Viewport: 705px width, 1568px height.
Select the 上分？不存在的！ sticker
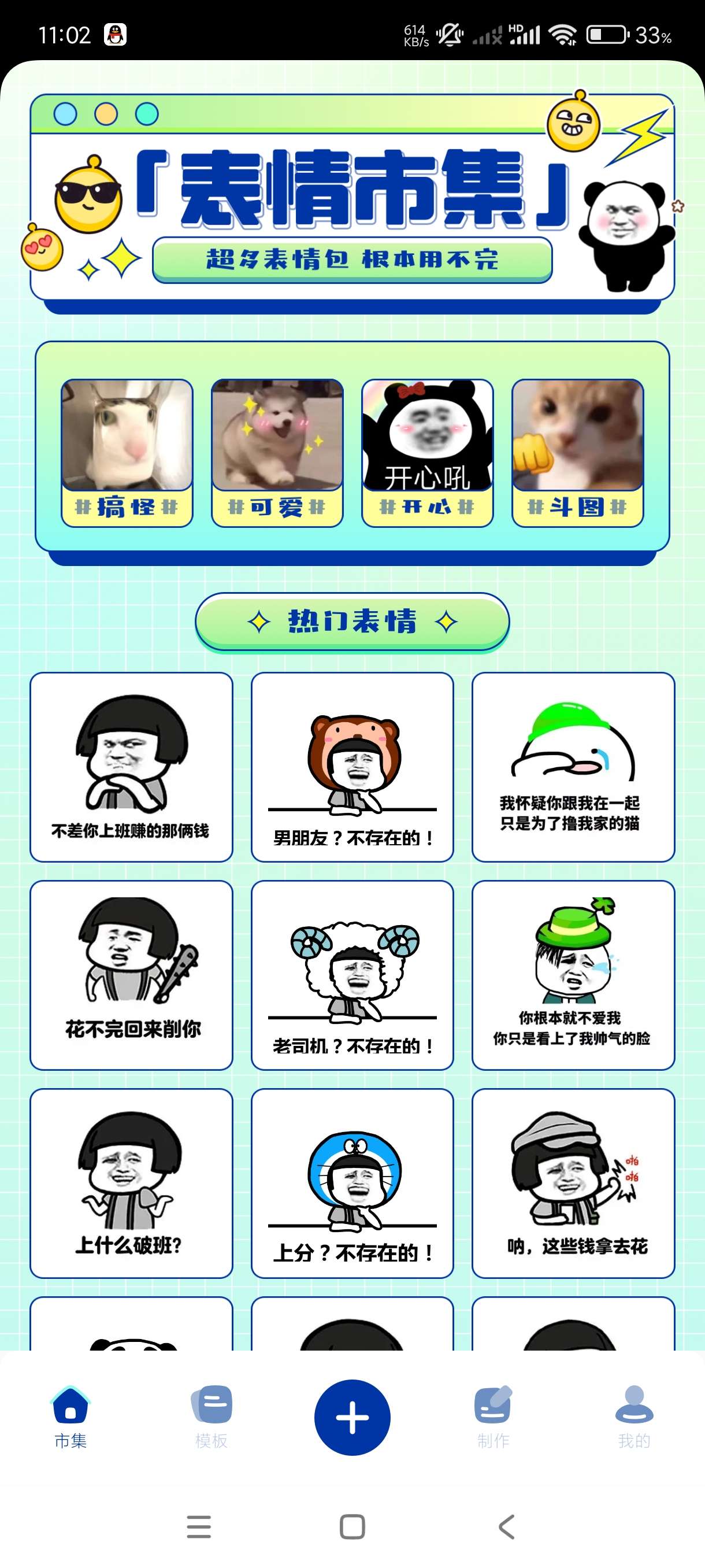point(352,1183)
